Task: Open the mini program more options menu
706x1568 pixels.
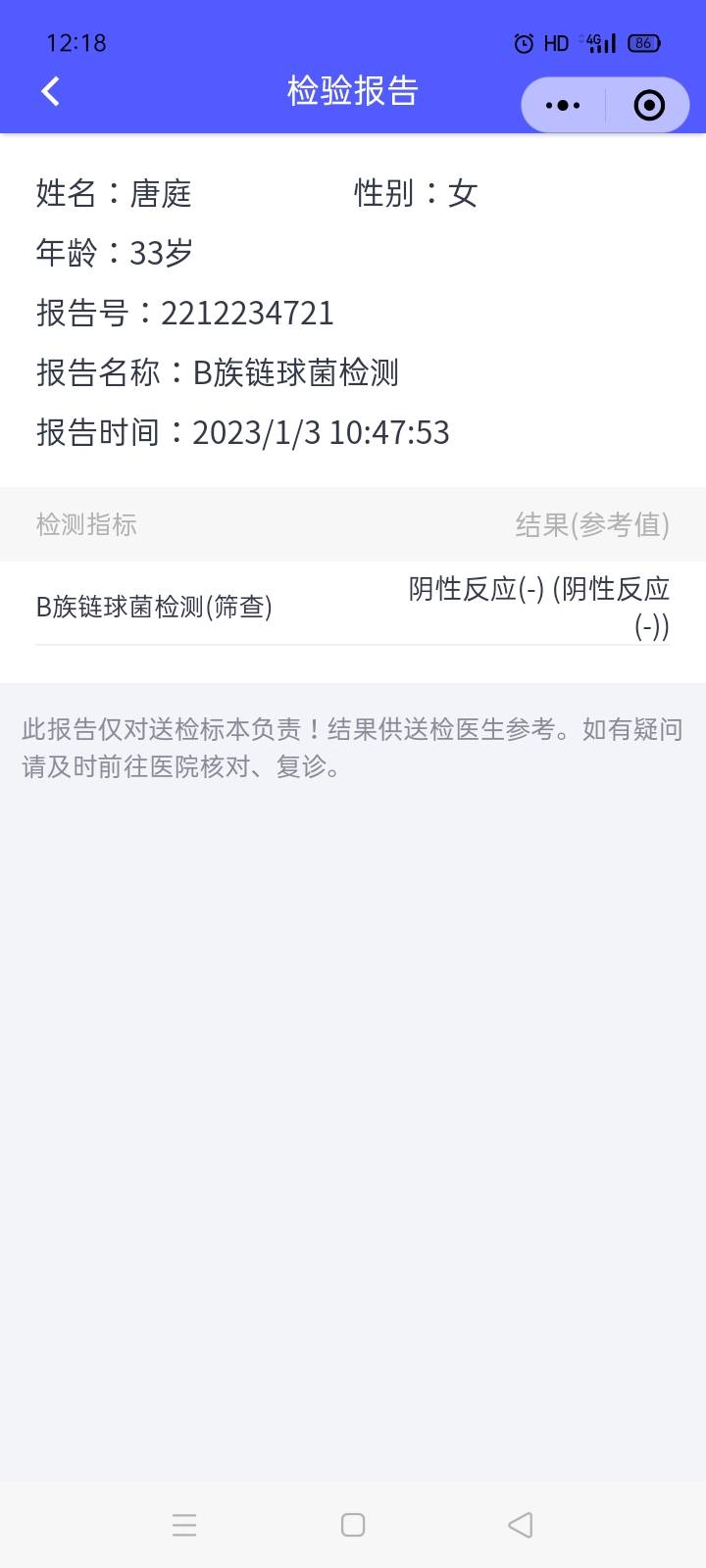Action: point(560,105)
